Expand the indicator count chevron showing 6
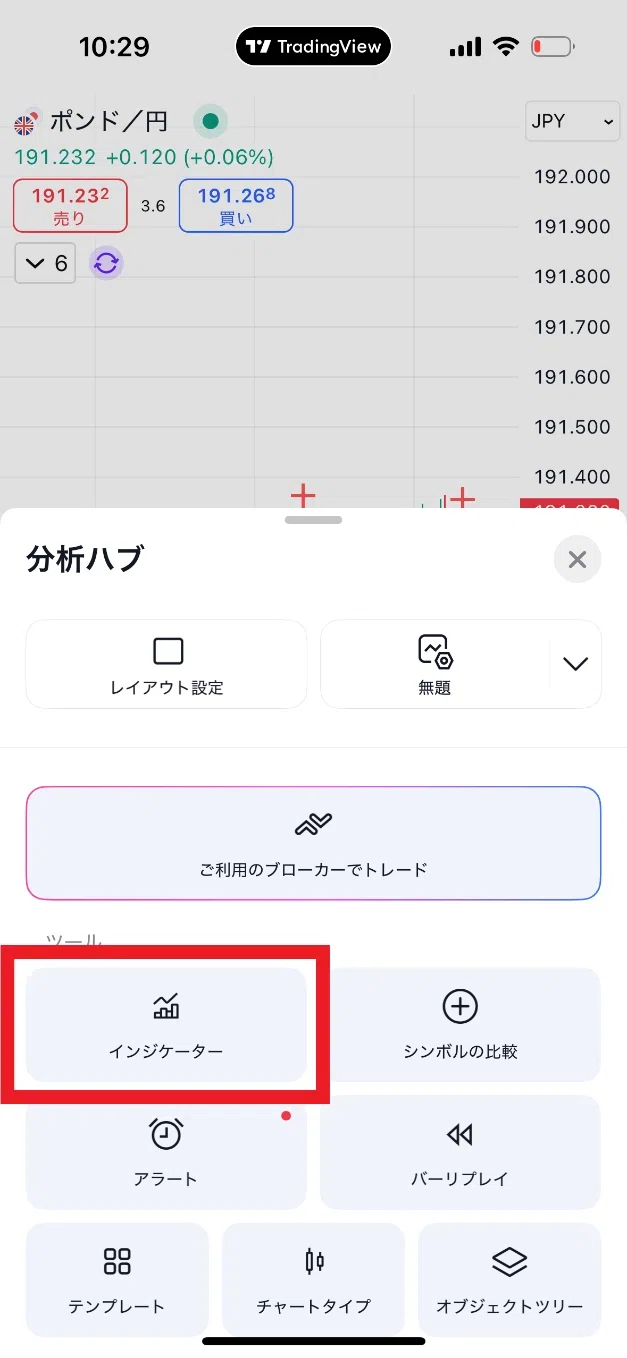The image size is (627, 1358). click(45, 264)
